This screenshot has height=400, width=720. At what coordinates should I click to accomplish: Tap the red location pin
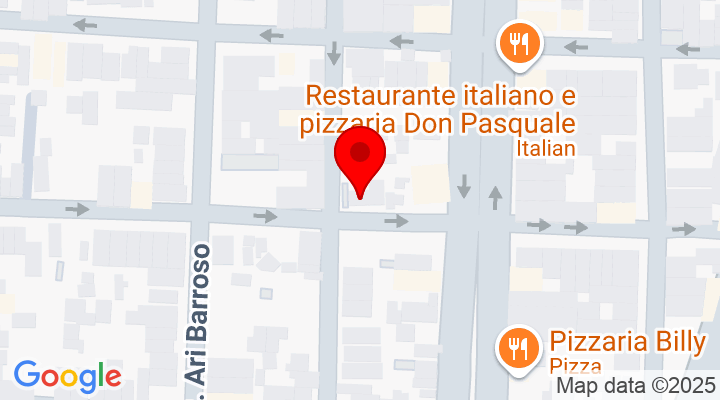(360, 158)
